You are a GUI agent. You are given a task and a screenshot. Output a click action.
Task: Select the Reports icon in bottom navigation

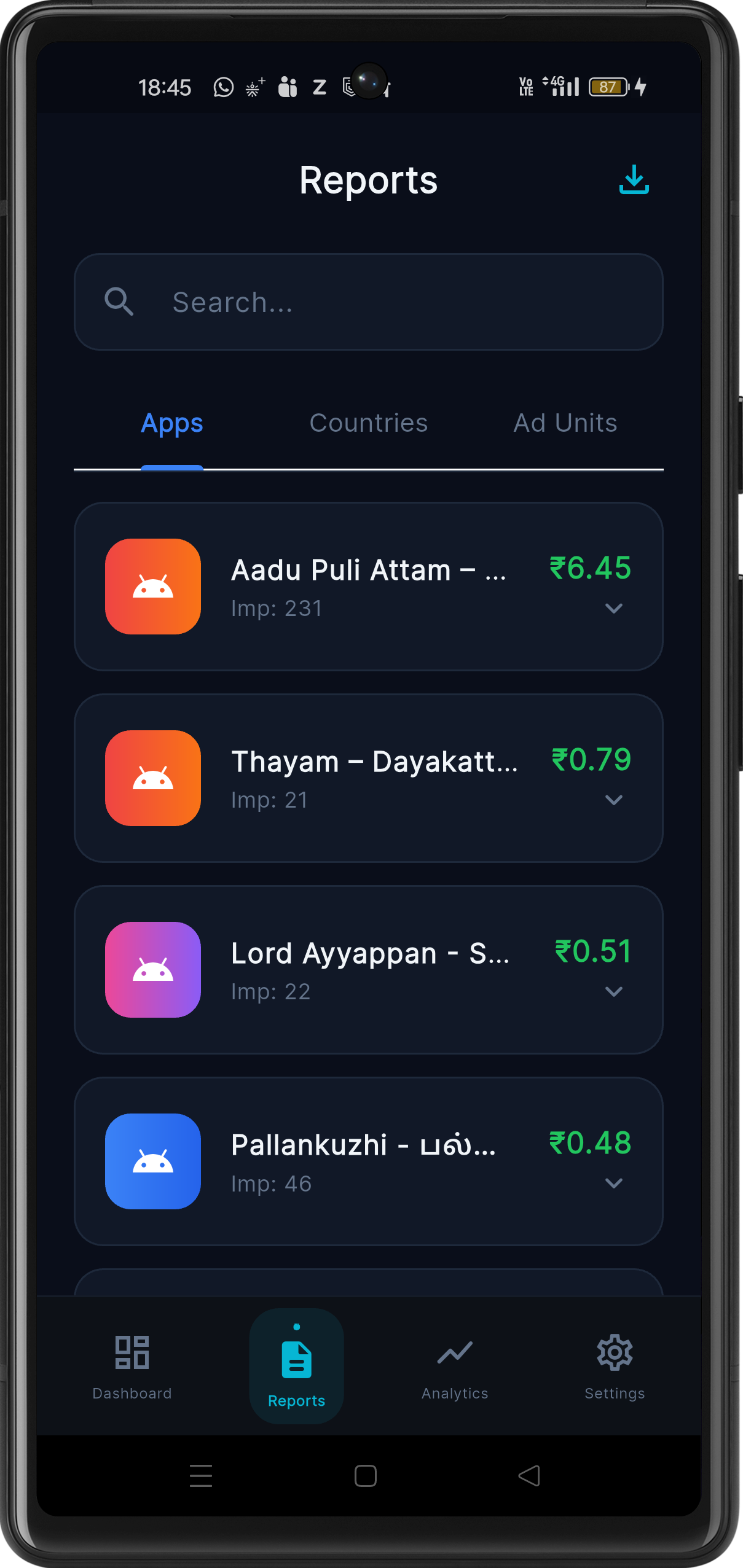[x=296, y=1360]
